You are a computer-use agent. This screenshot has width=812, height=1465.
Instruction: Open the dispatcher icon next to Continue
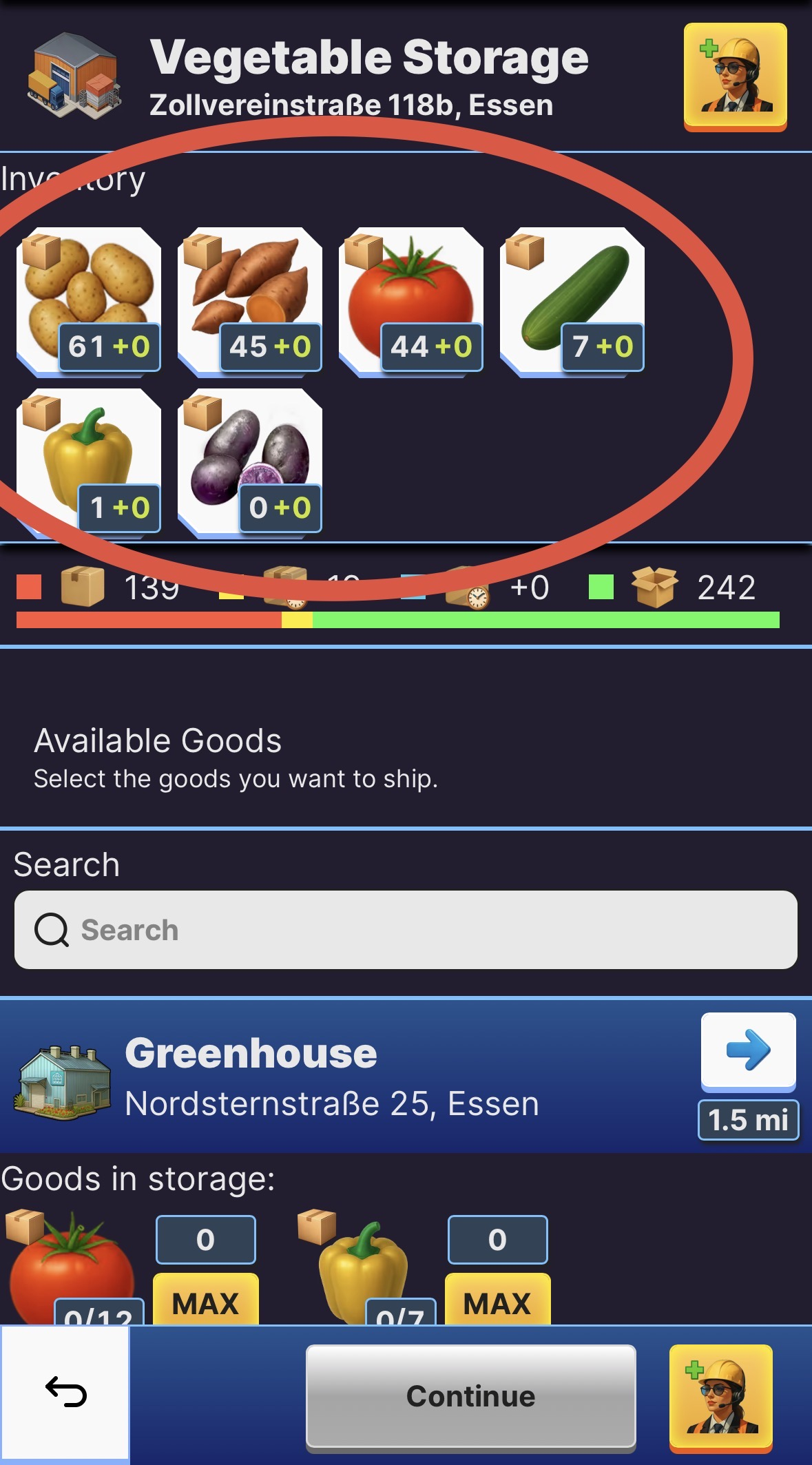point(720,1396)
